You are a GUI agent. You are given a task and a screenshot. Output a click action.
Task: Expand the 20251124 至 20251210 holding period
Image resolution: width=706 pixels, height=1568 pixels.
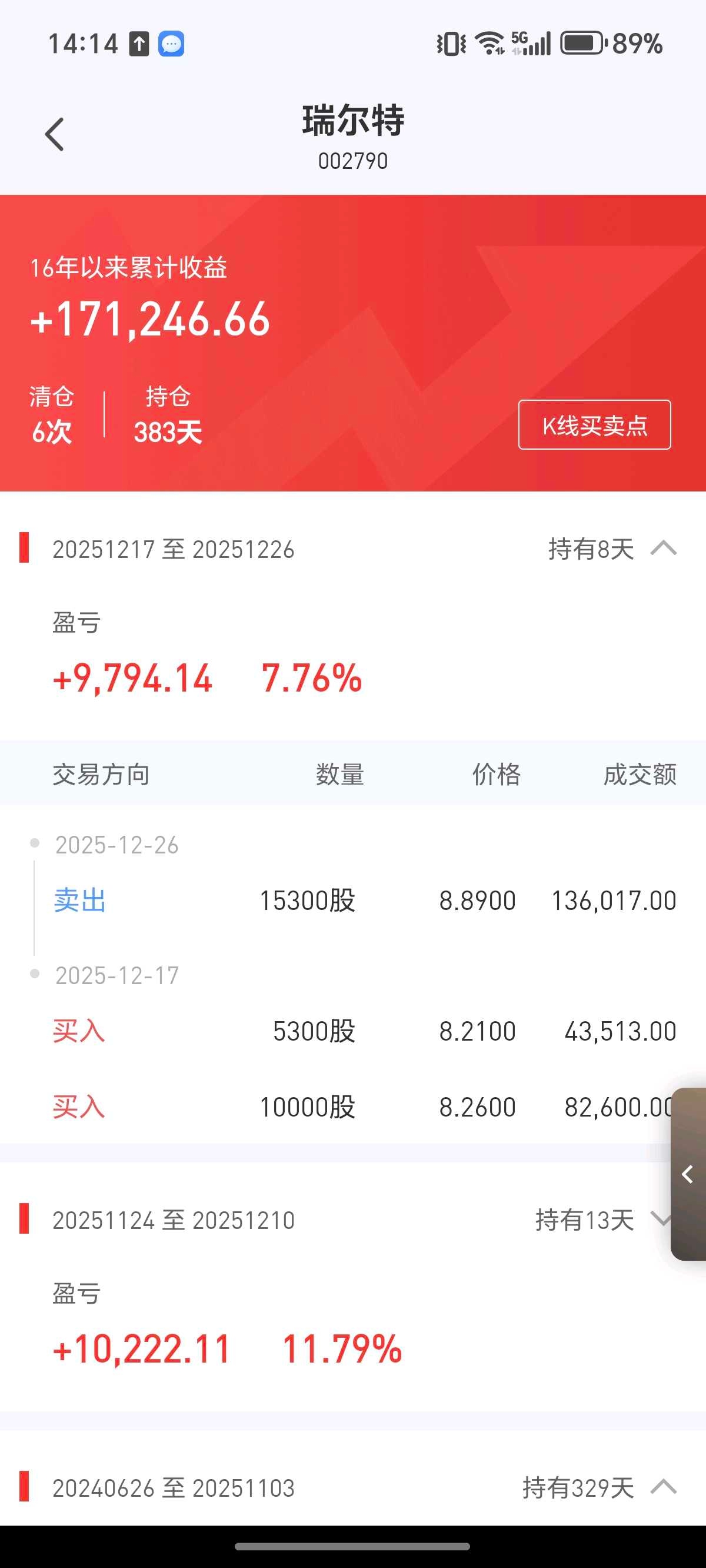(660, 1220)
